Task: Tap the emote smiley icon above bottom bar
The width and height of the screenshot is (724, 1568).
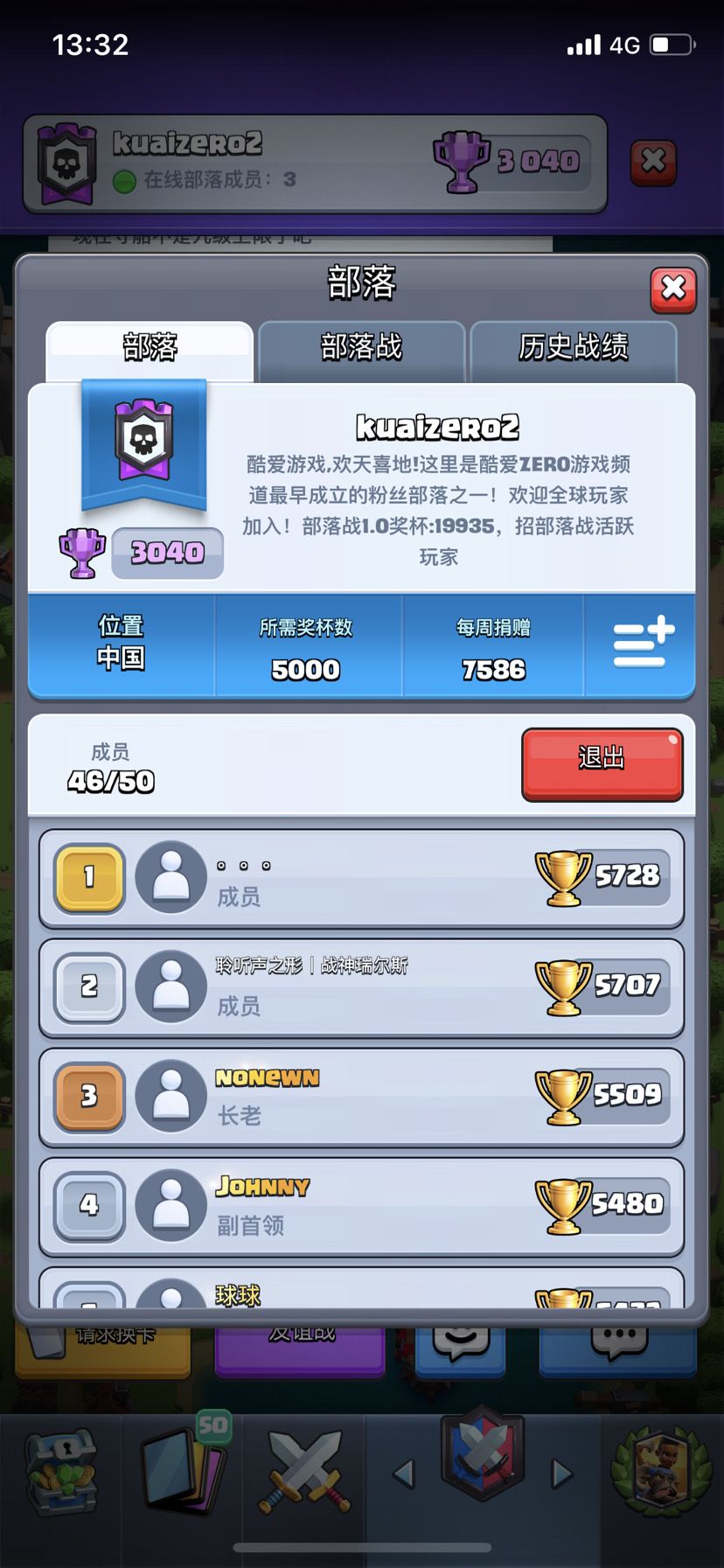Action: [461, 1347]
